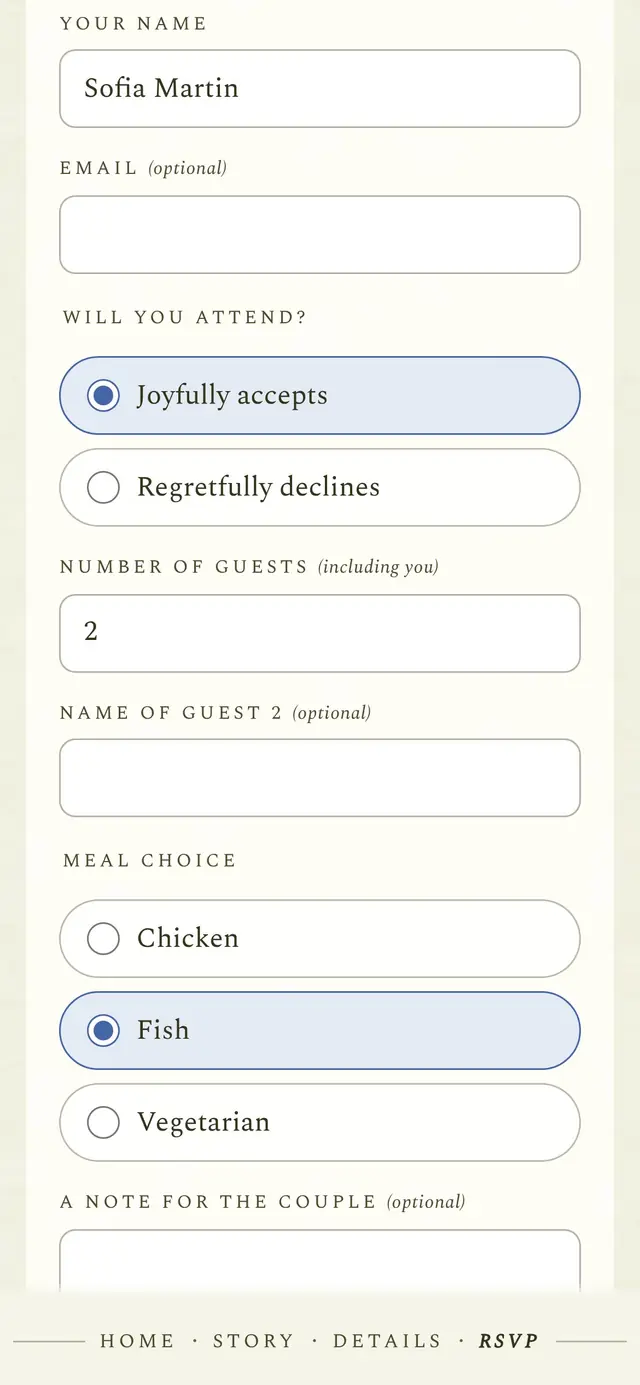Select the Fish meal option
The width and height of the screenshot is (640, 1385).
(320, 1030)
